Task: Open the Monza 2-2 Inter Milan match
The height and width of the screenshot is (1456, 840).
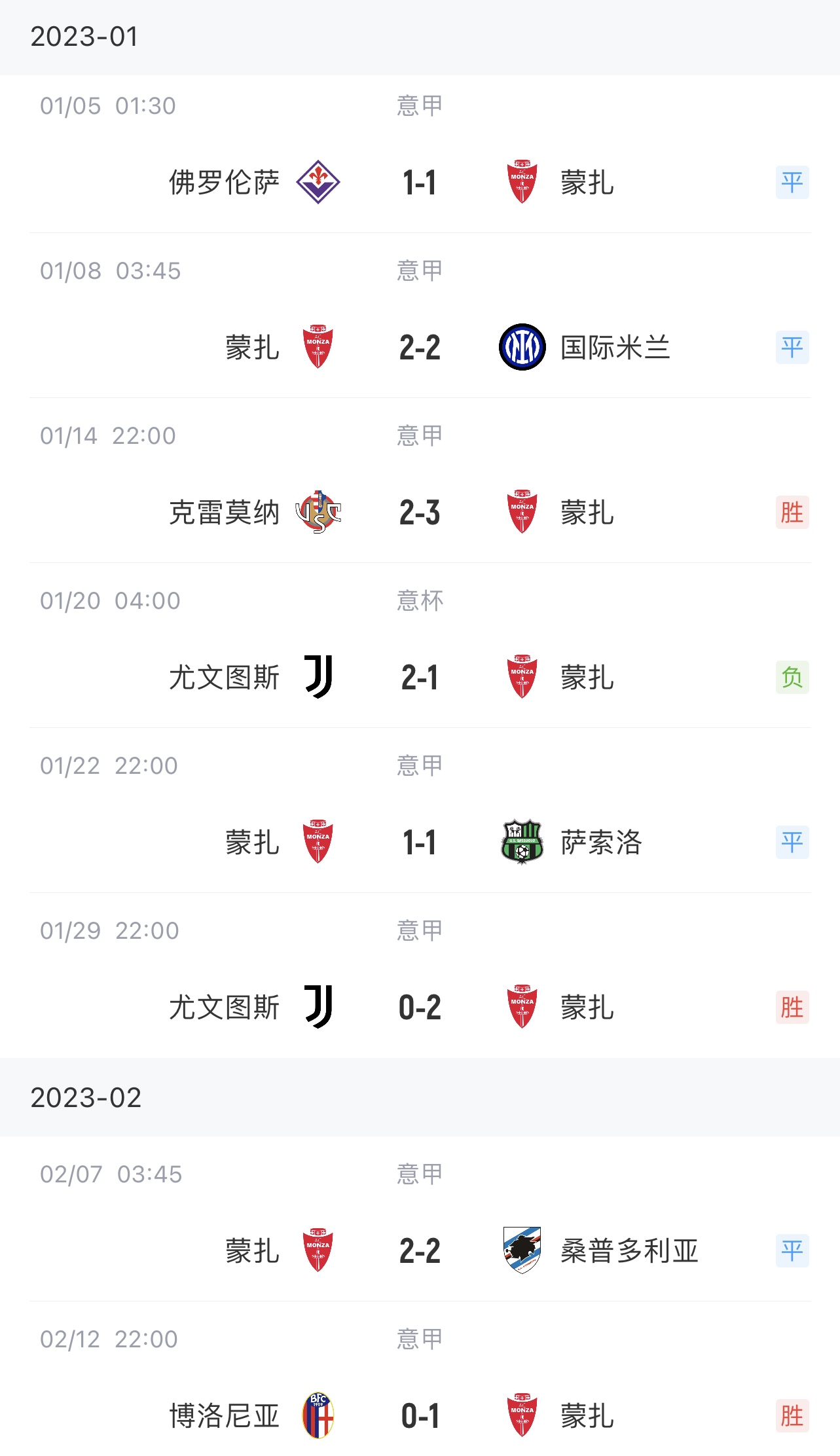Action: click(x=420, y=316)
